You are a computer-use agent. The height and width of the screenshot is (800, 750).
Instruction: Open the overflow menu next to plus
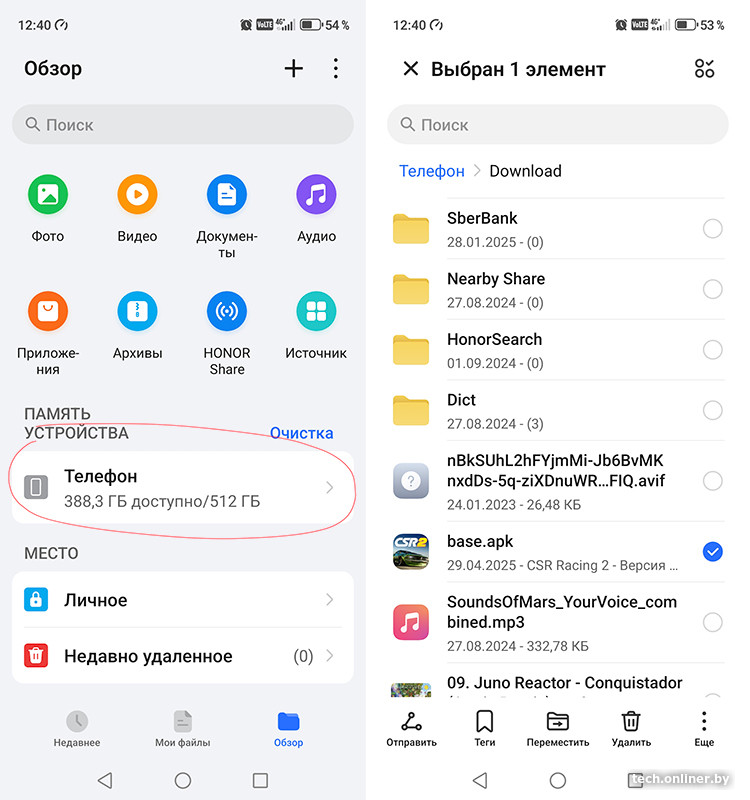tap(336, 68)
